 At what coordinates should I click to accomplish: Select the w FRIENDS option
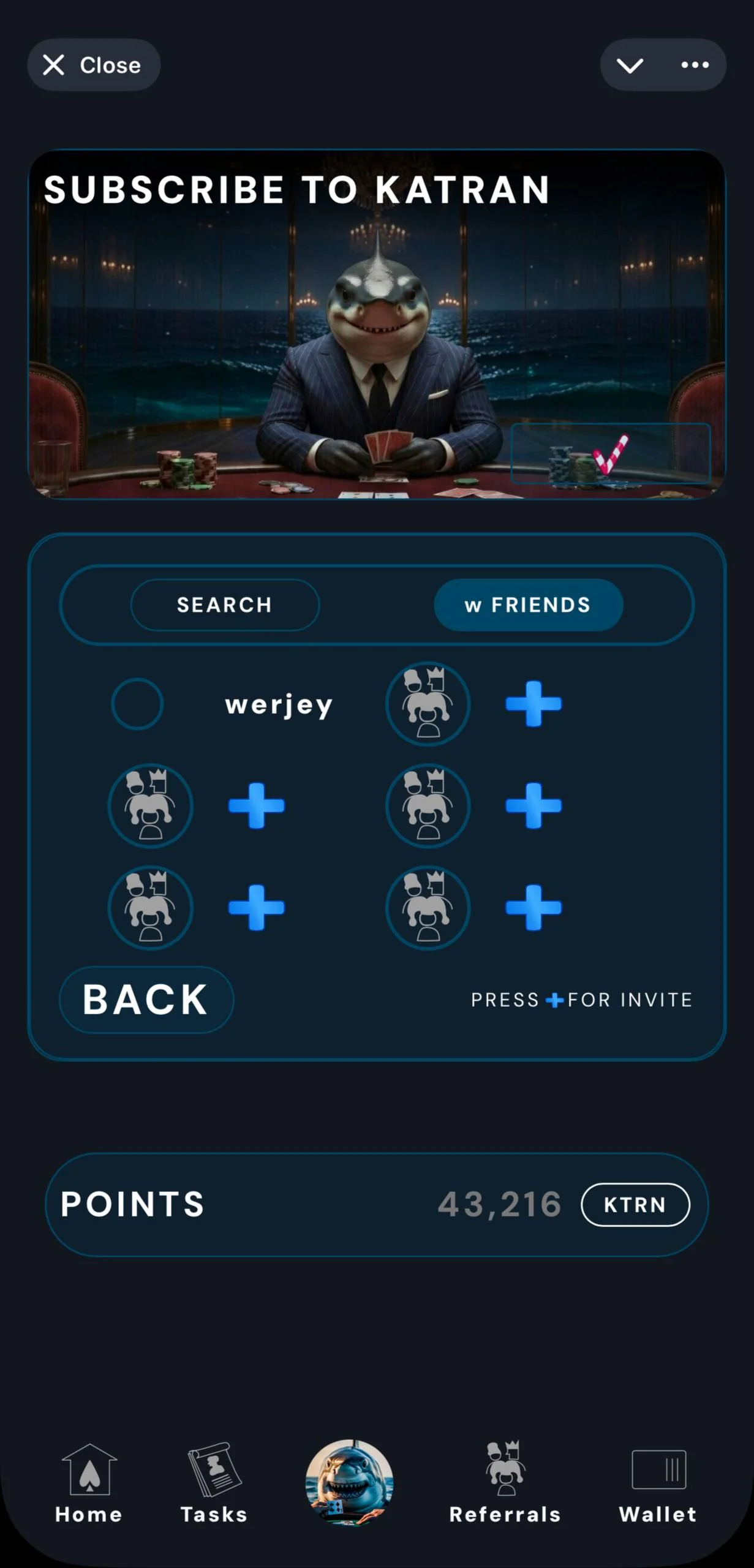[528, 605]
